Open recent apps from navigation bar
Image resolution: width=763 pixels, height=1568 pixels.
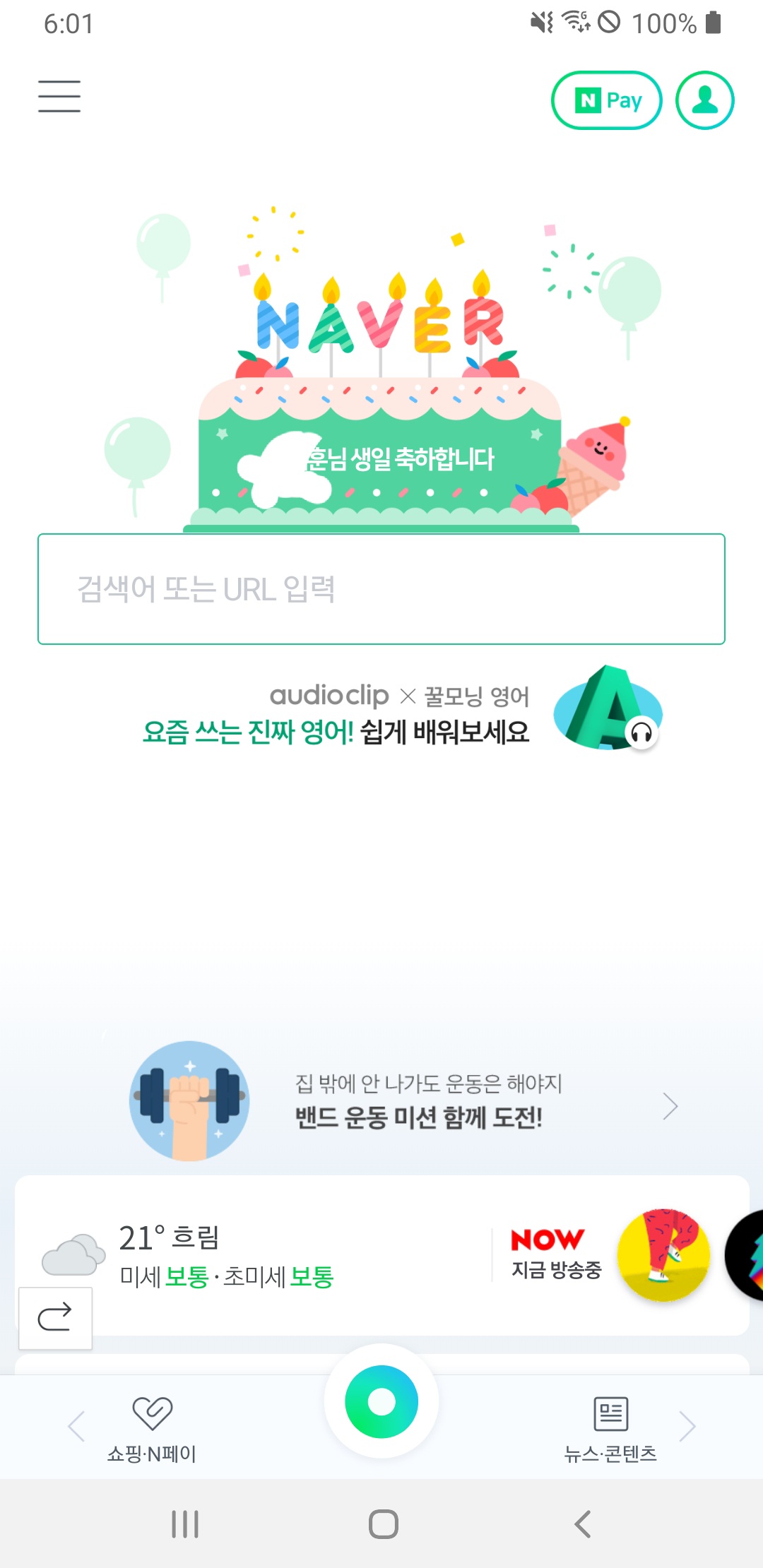[185, 1524]
